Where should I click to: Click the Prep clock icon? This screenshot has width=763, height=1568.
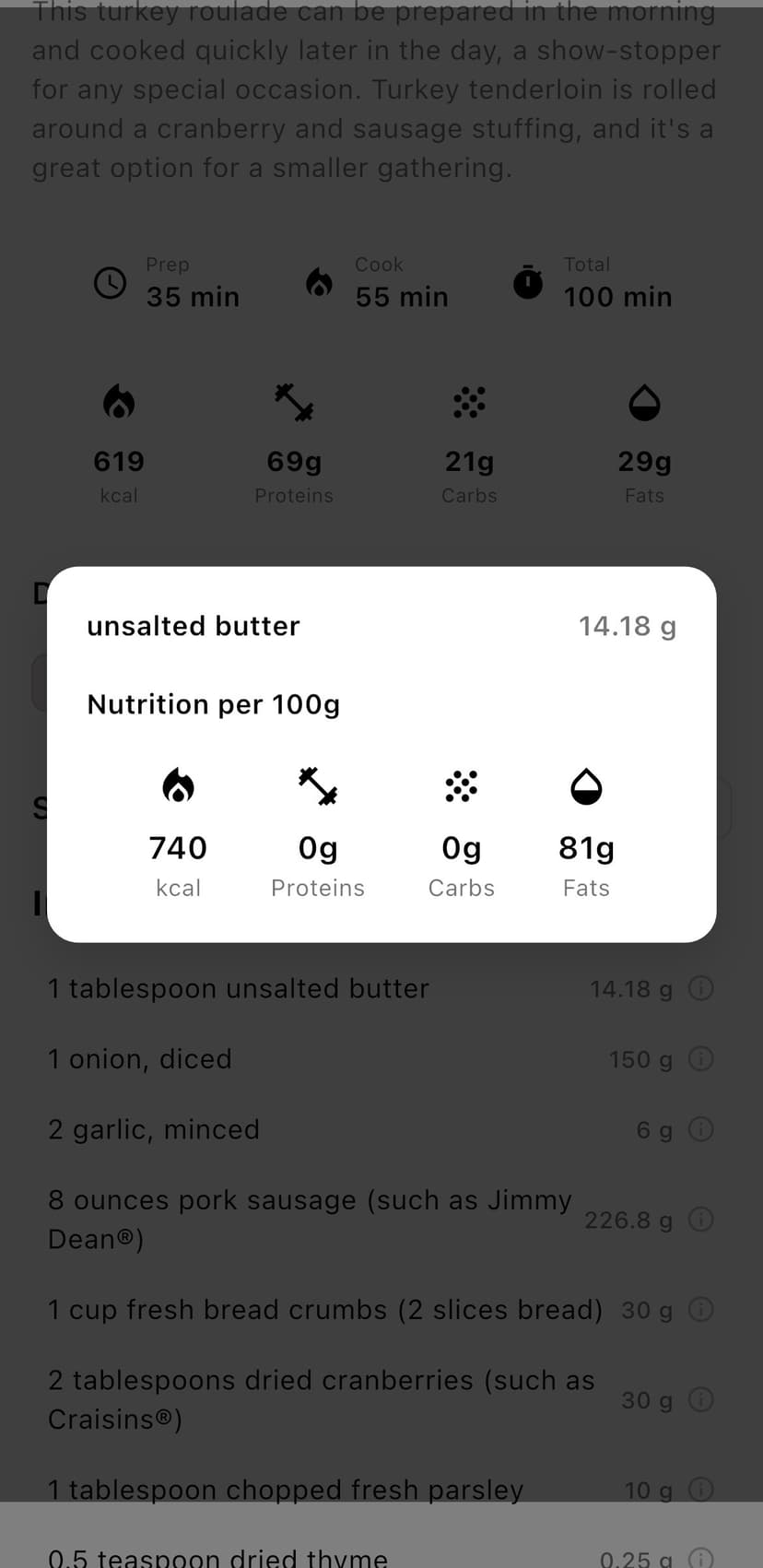click(x=110, y=284)
